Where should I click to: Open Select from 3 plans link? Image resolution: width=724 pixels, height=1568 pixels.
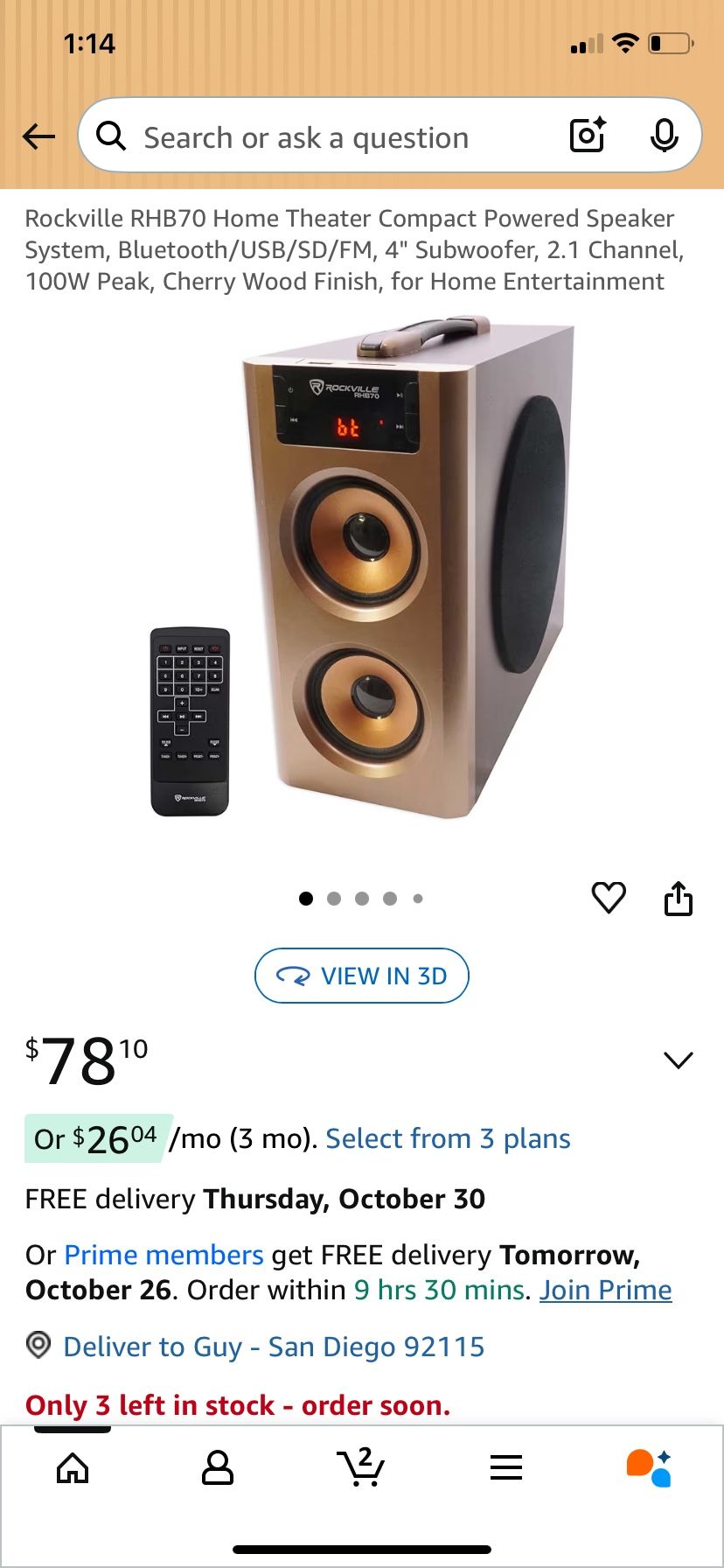point(447,1138)
